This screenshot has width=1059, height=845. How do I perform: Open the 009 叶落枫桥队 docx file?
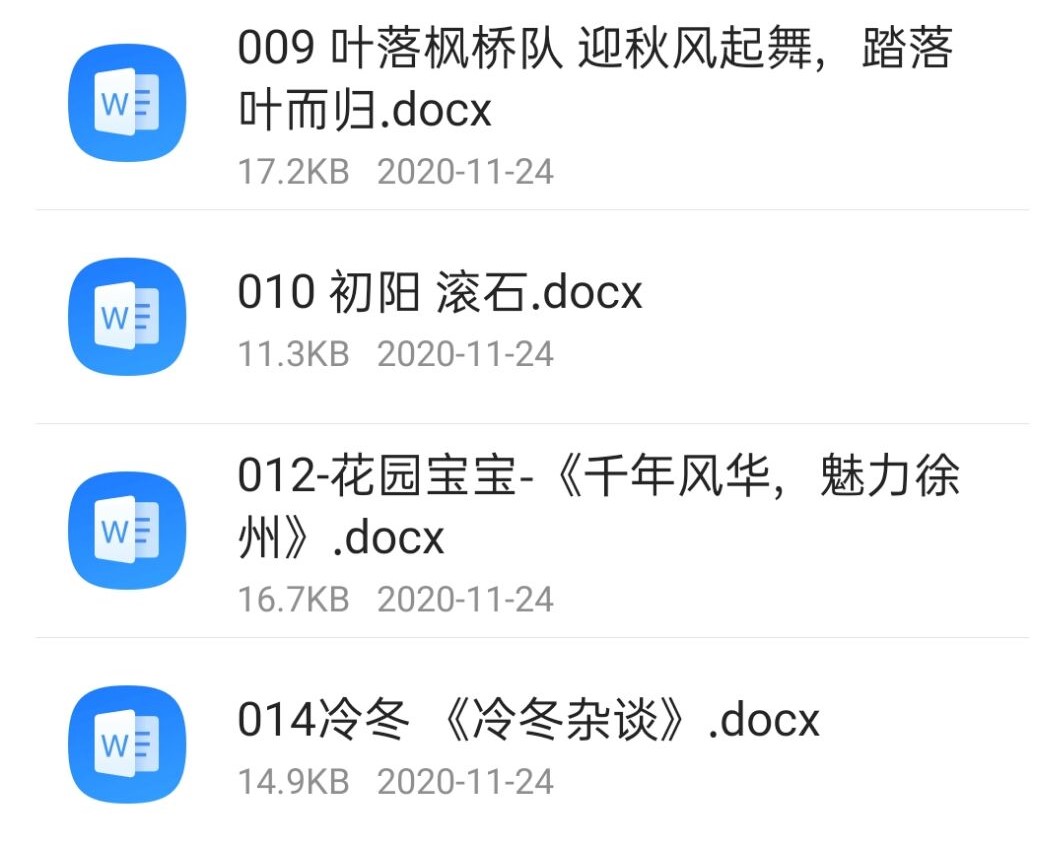tap(594, 80)
